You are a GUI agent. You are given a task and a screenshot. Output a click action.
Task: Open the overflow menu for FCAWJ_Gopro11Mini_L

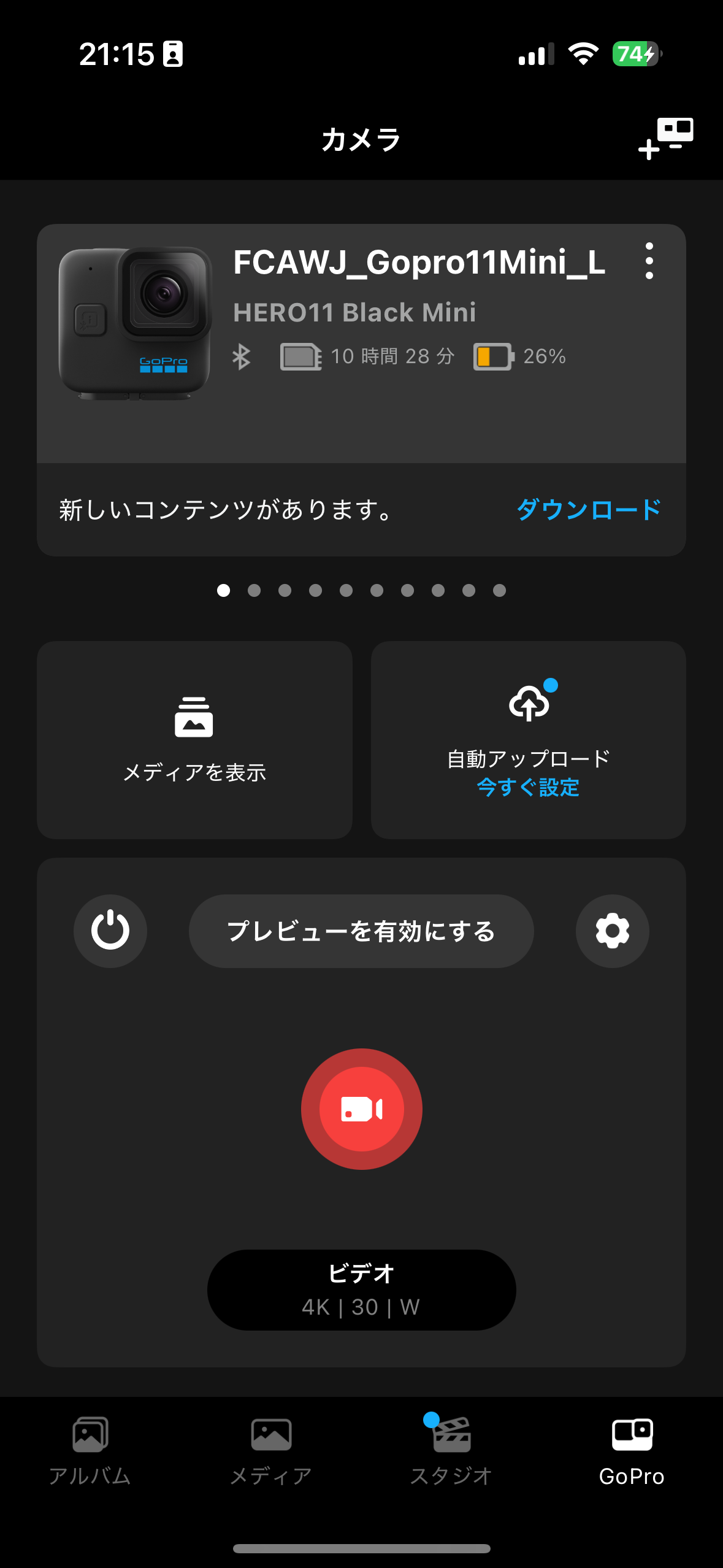tap(649, 261)
